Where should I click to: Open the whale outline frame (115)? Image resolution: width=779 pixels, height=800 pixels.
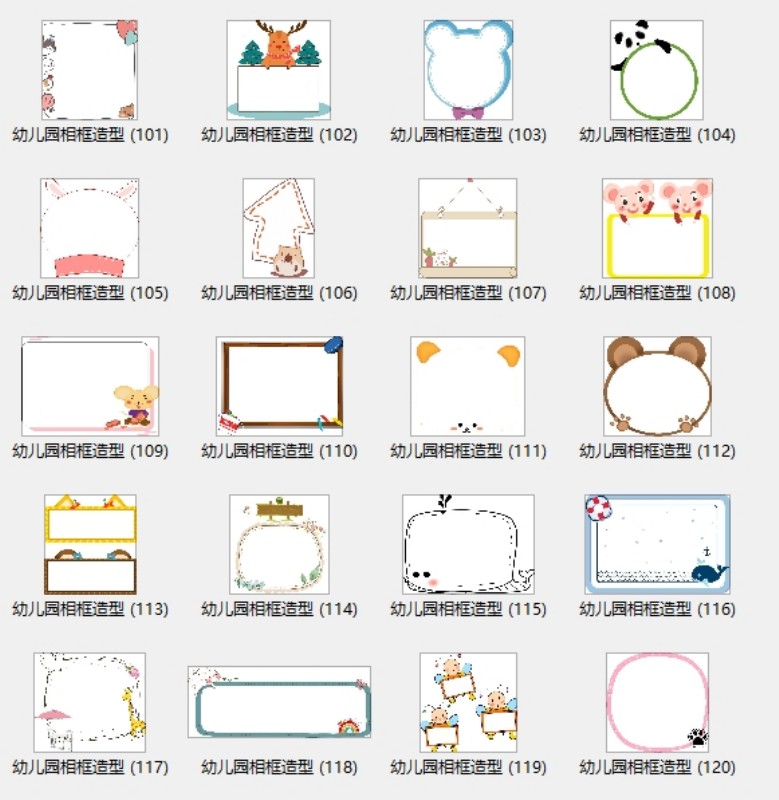(468, 544)
